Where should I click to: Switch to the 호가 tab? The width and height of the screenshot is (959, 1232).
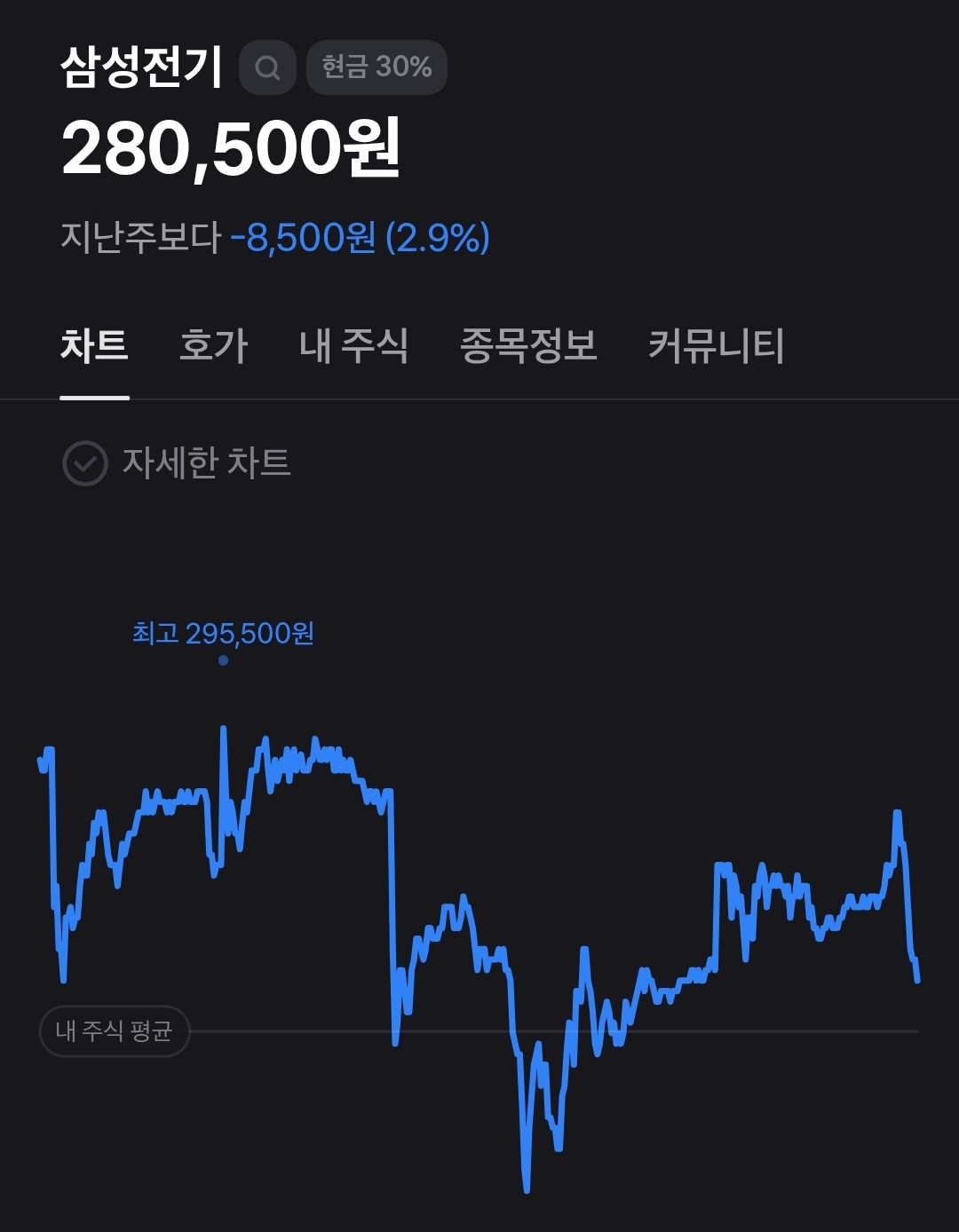click(213, 345)
